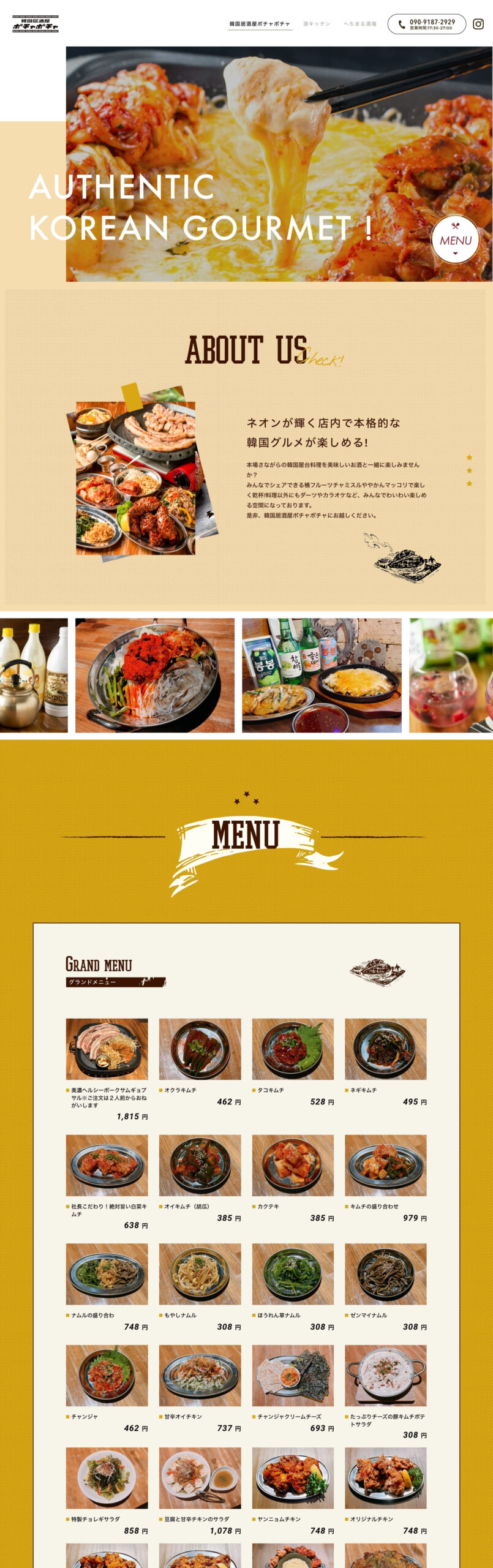Tap the round MENU button on the hero
Screen dimensions: 493x1568
point(455,239)
